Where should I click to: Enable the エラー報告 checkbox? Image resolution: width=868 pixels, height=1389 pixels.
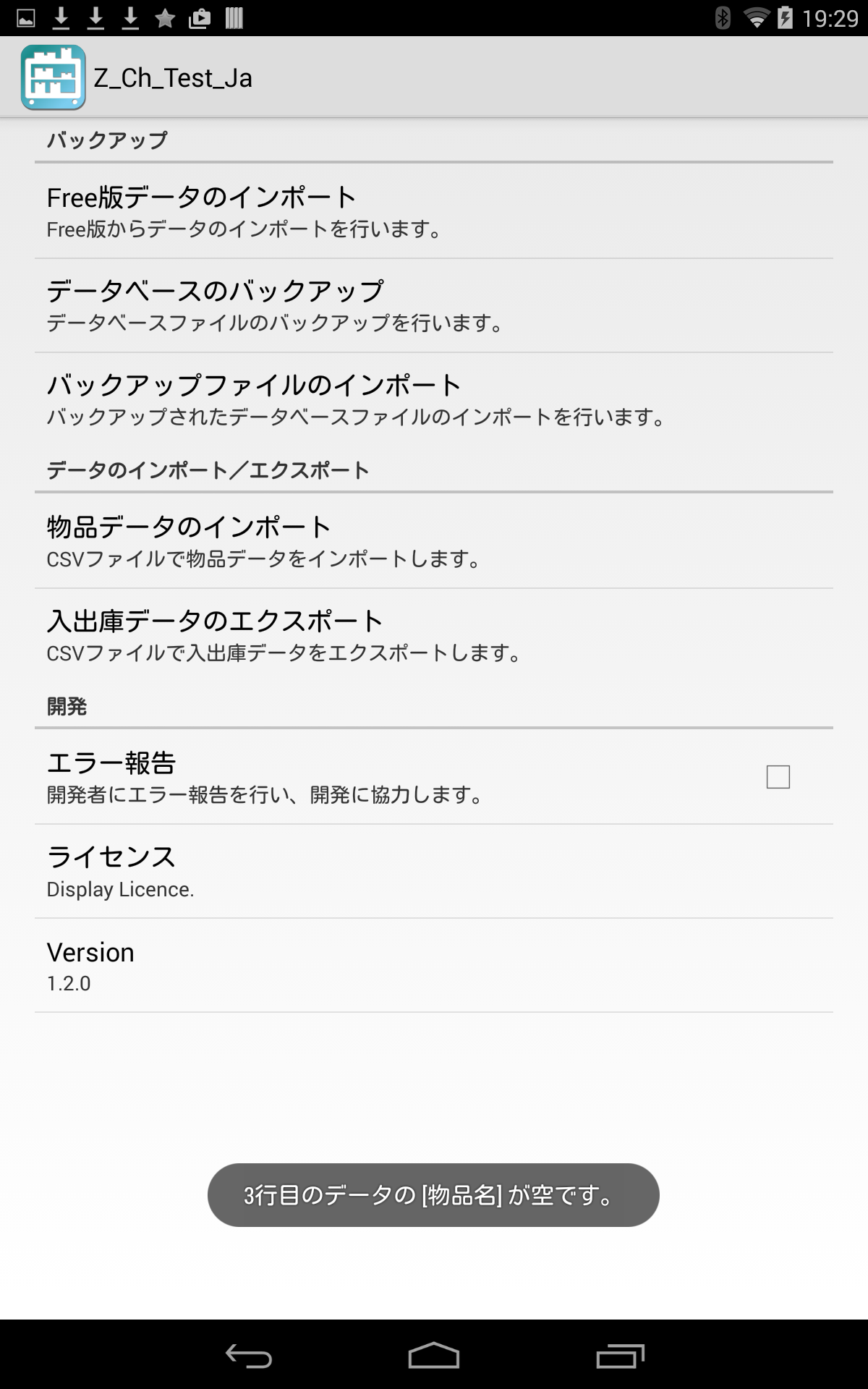(778, 777)
